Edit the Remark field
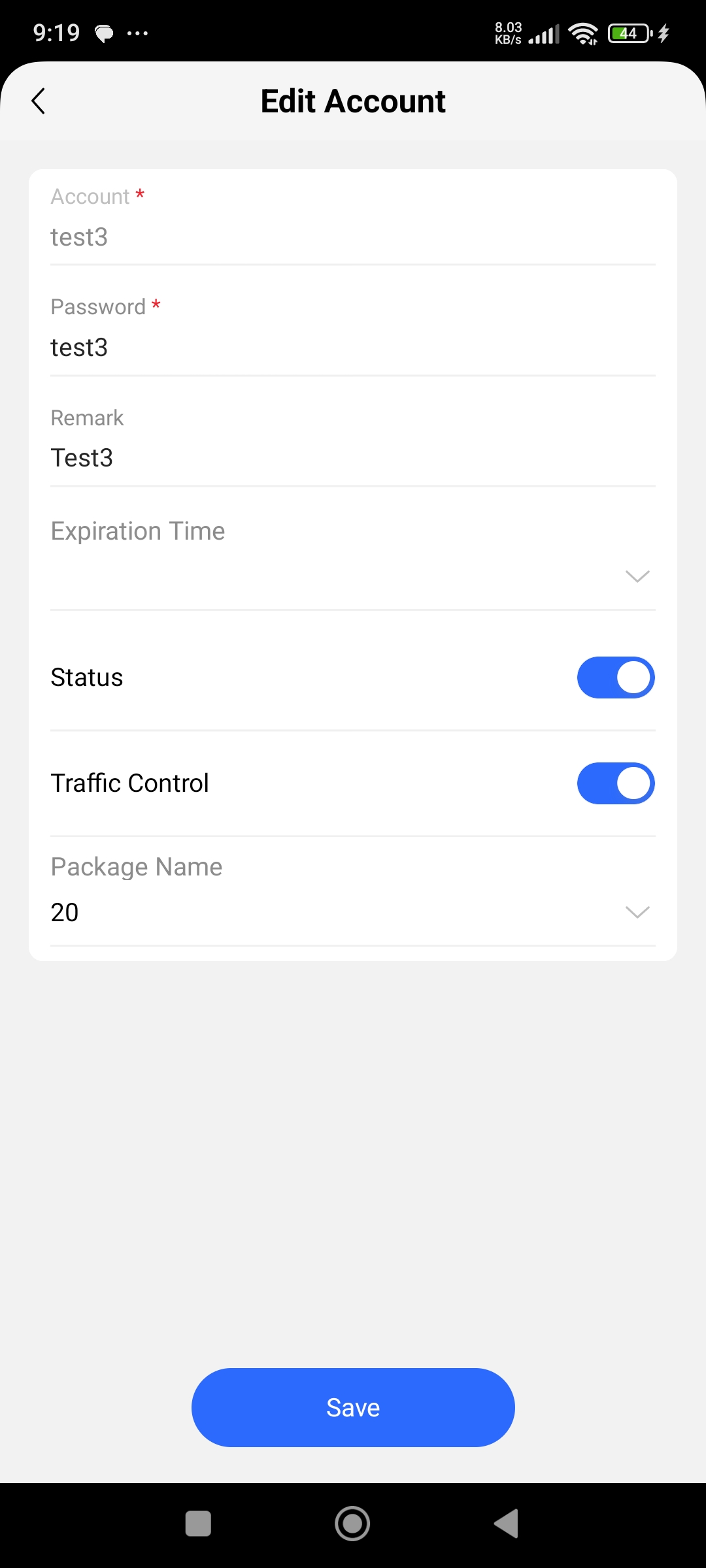This screenshot has width=706, height=1568. (x=353, y=458)
